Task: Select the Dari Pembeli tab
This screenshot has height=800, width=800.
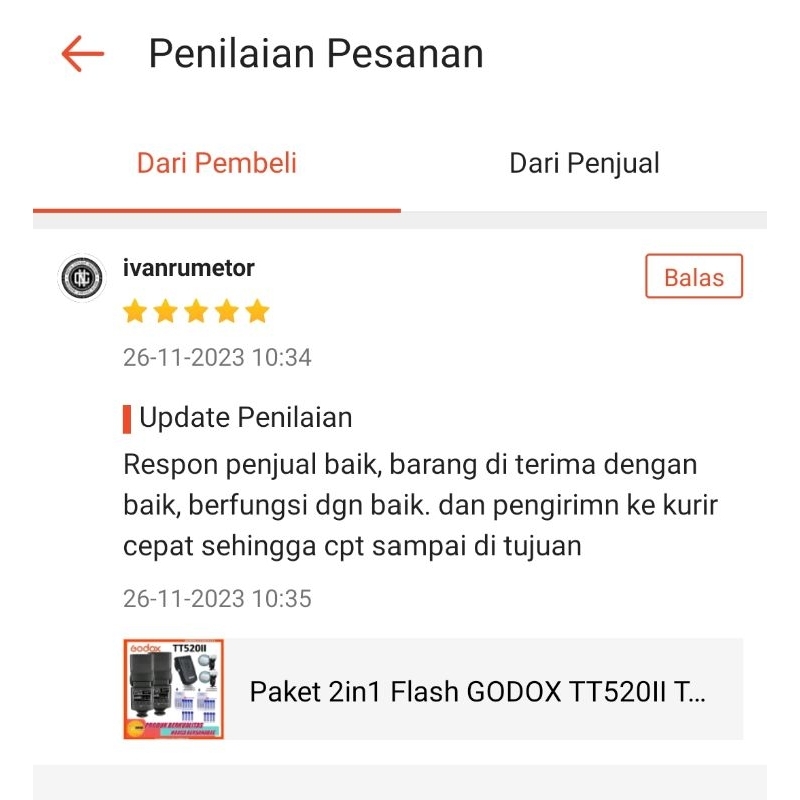Action: [217, 164]
